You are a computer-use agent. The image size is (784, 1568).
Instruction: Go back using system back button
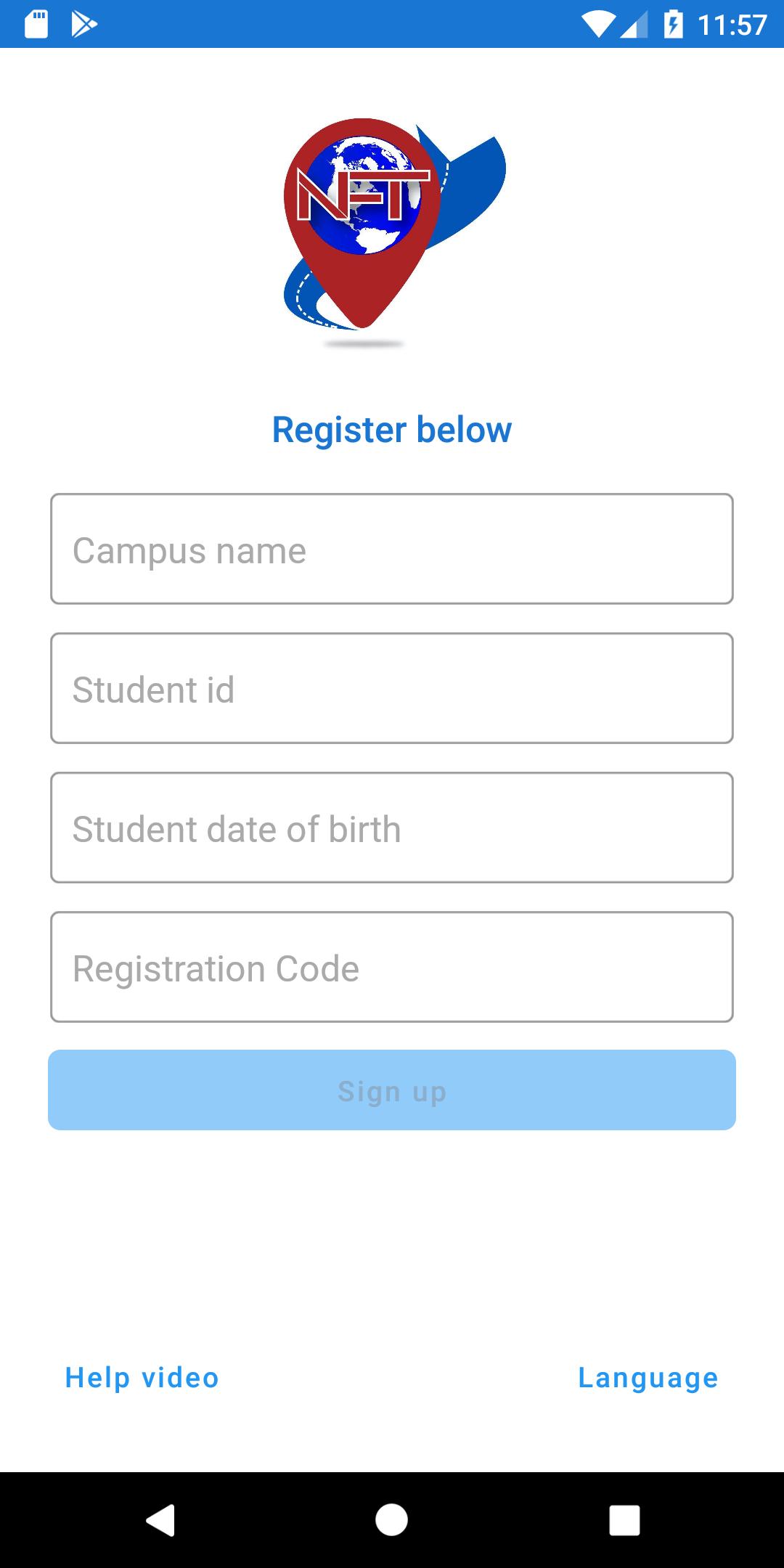pos(160,1520)
